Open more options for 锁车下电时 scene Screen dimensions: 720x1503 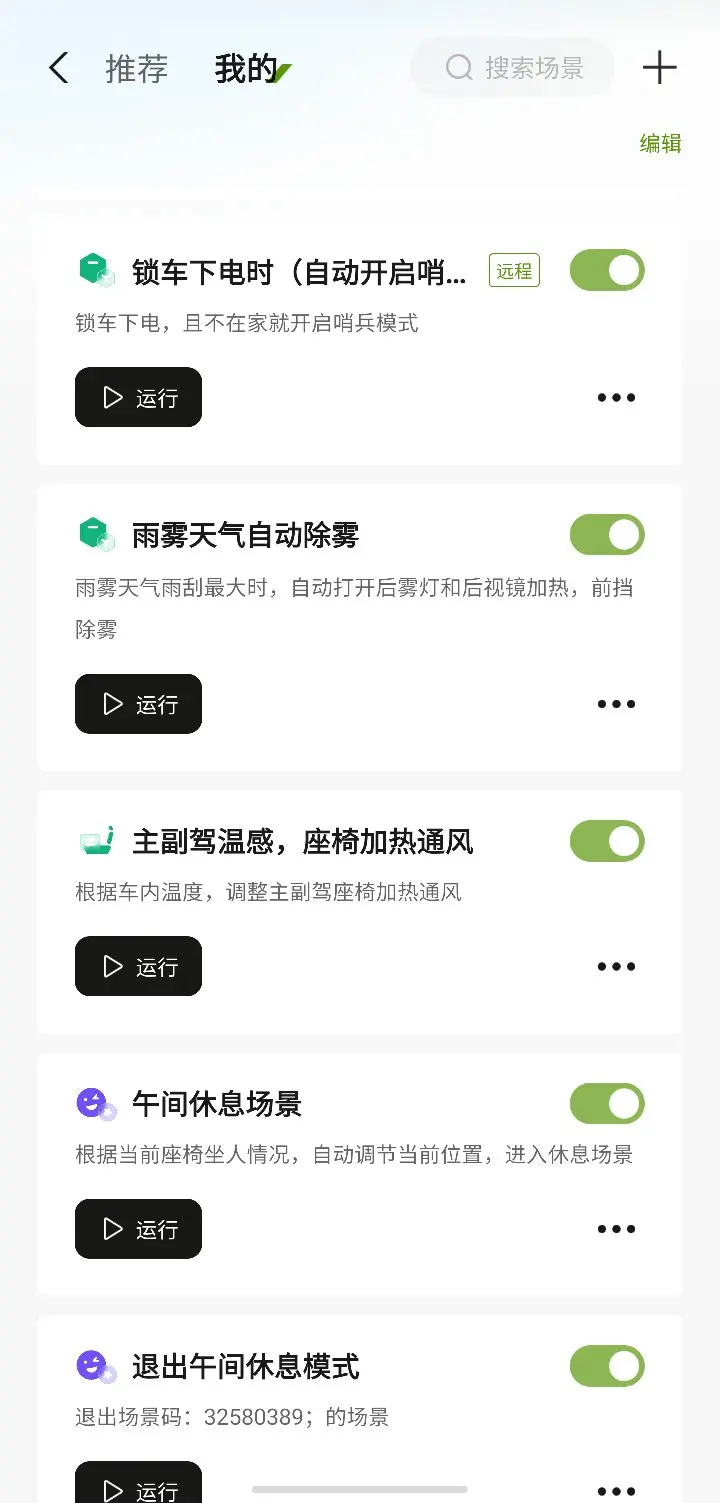pos(616,398)
